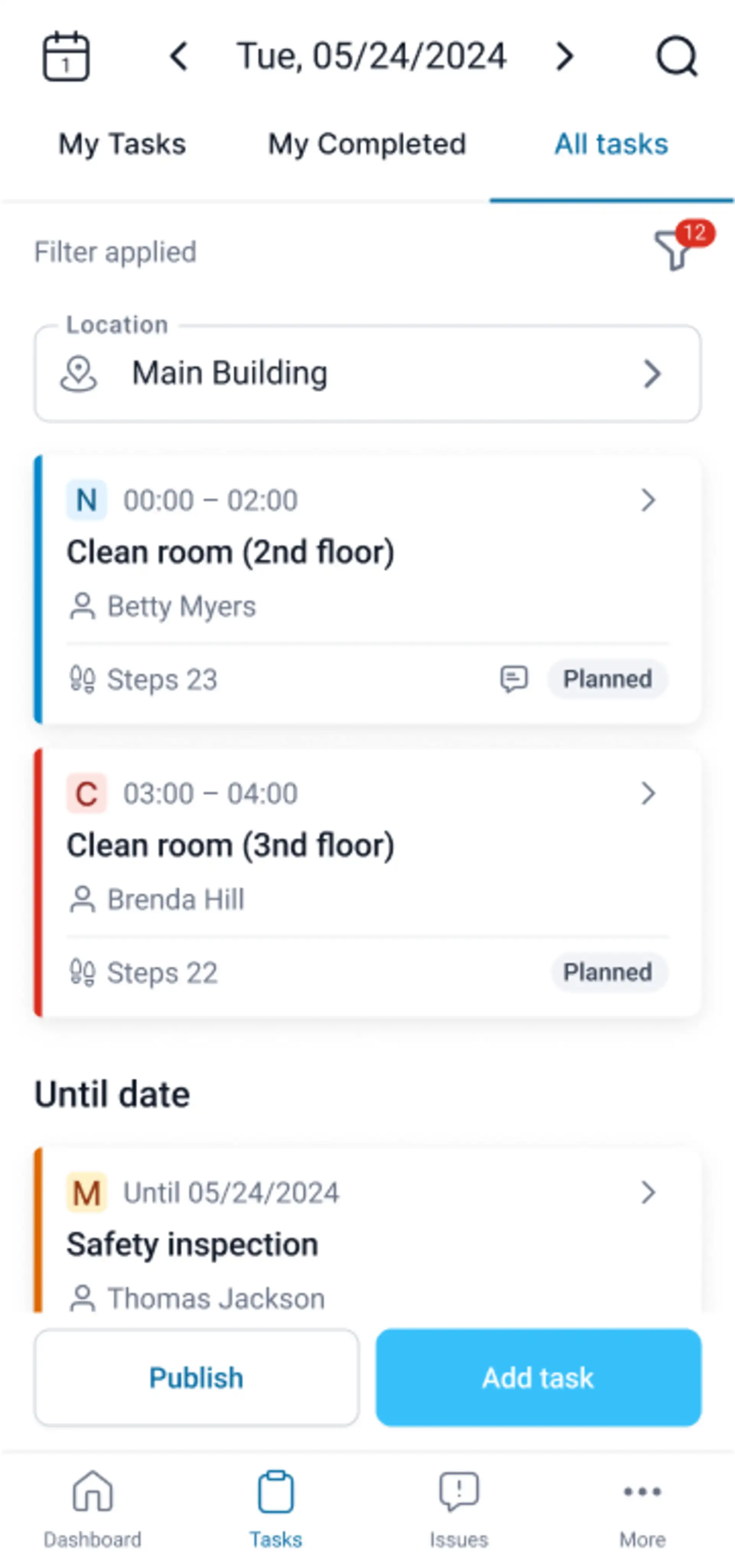Go to the previous day
Viewport: 735px width, 1568px height.
coord(179,57)
